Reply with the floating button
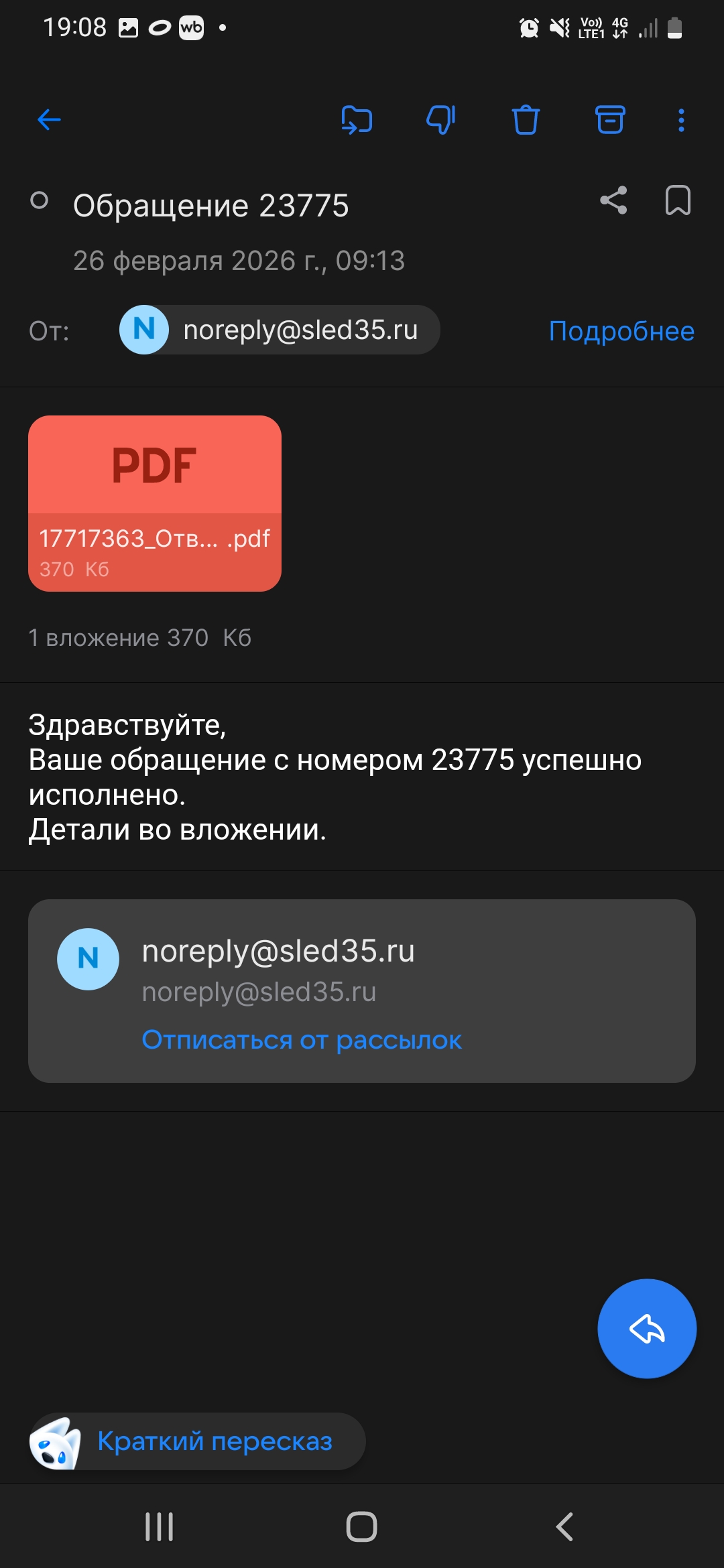The height and width of the screenshot is (1568, 724). pos(647,1329)
